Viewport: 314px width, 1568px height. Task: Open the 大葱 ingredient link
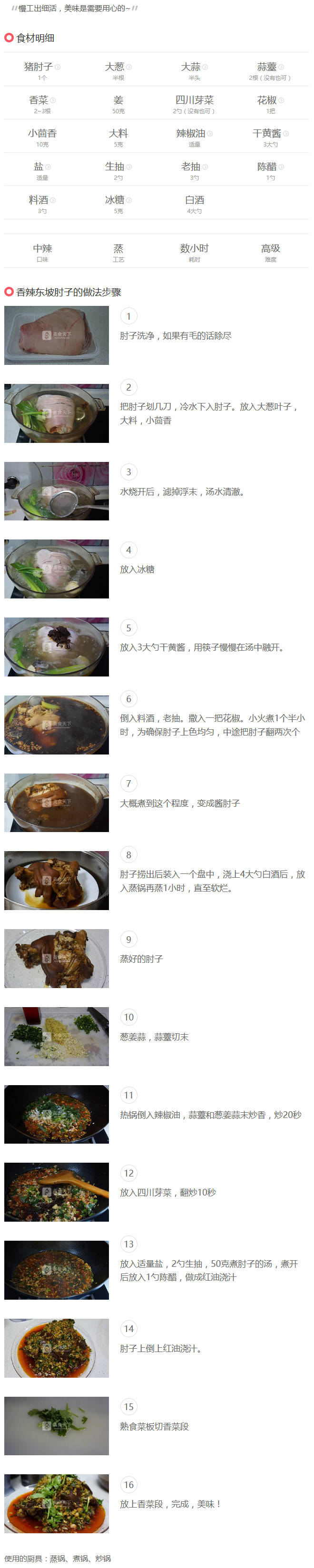point(114,67)
